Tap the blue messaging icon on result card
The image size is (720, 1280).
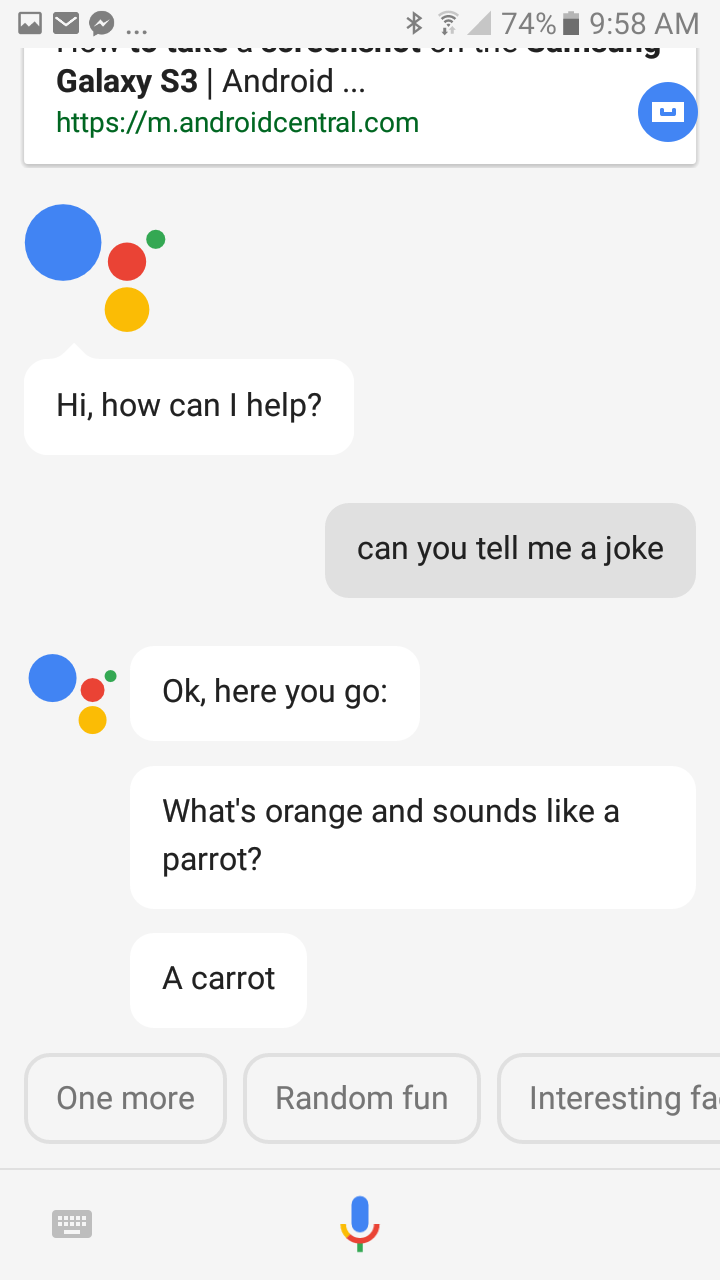click(667, 112)
